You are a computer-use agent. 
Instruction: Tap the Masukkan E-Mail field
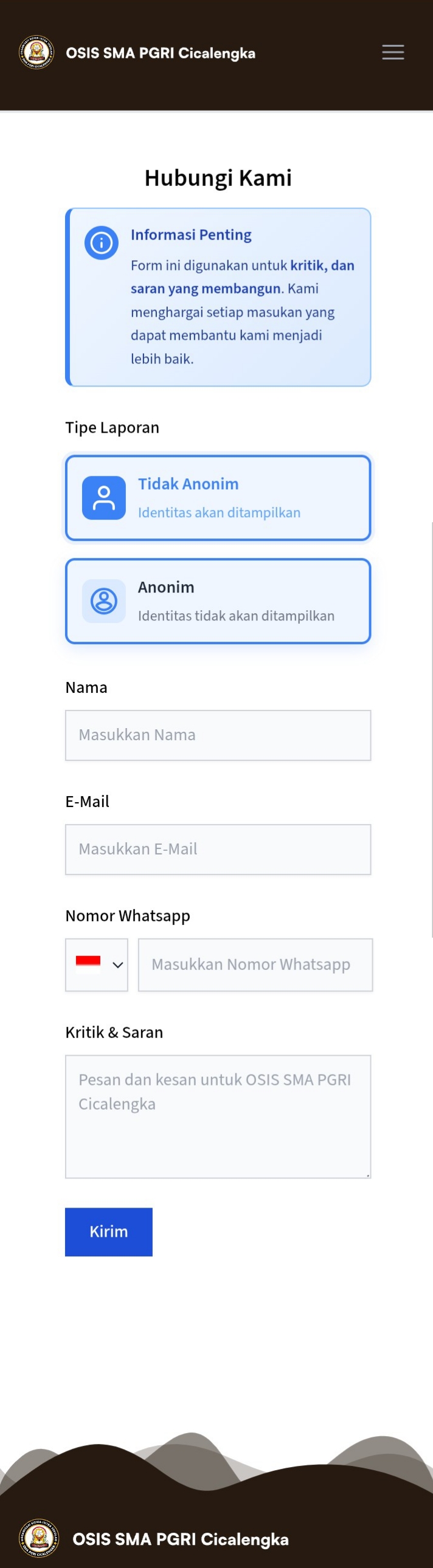[x=218, y=849]
